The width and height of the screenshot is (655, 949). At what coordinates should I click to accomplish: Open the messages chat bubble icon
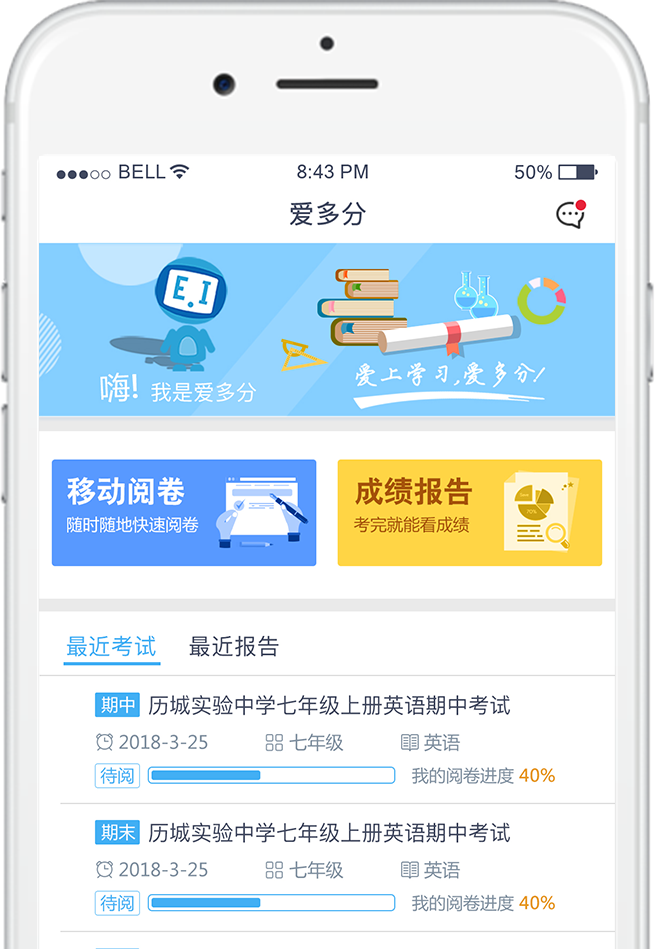(x=570, y=214)
